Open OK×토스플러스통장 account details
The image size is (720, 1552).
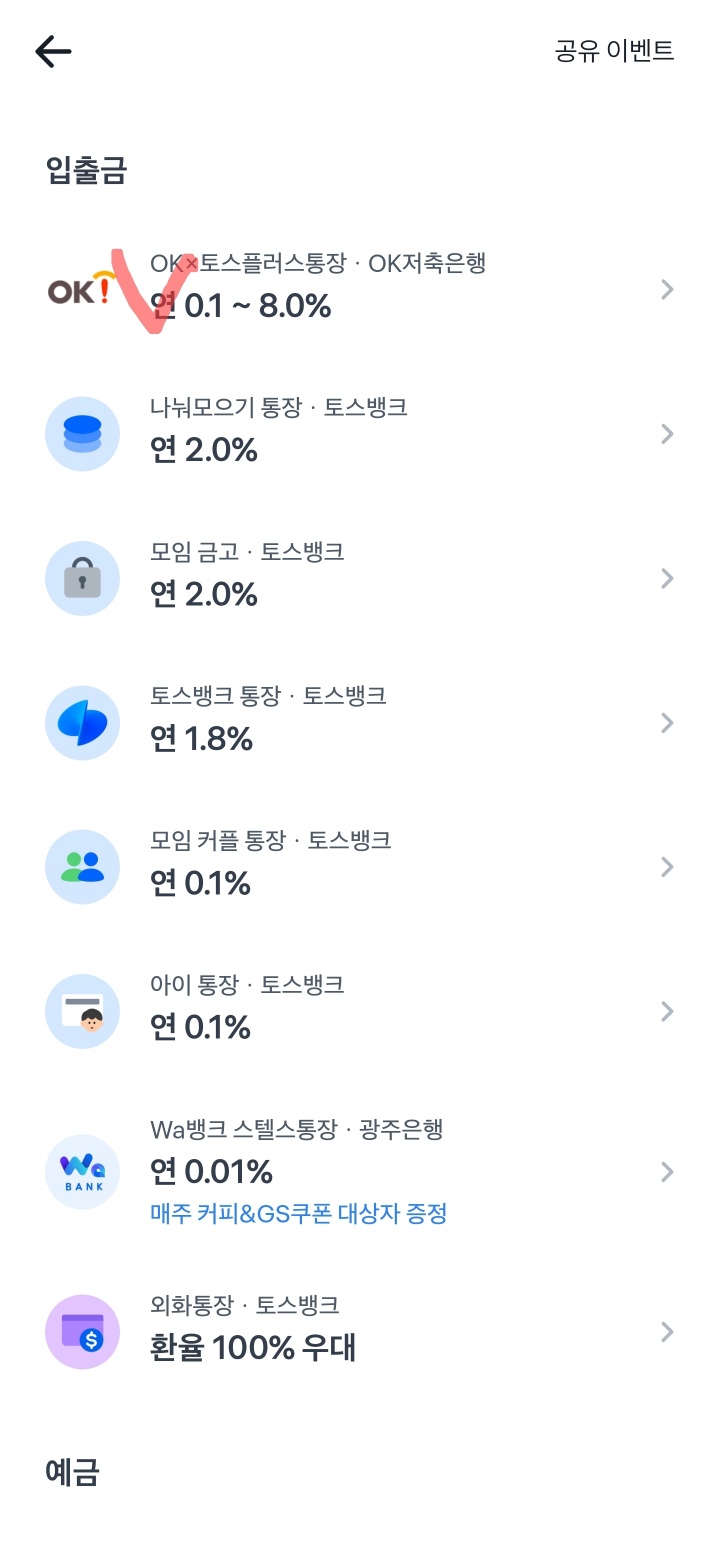click(360, 290)
